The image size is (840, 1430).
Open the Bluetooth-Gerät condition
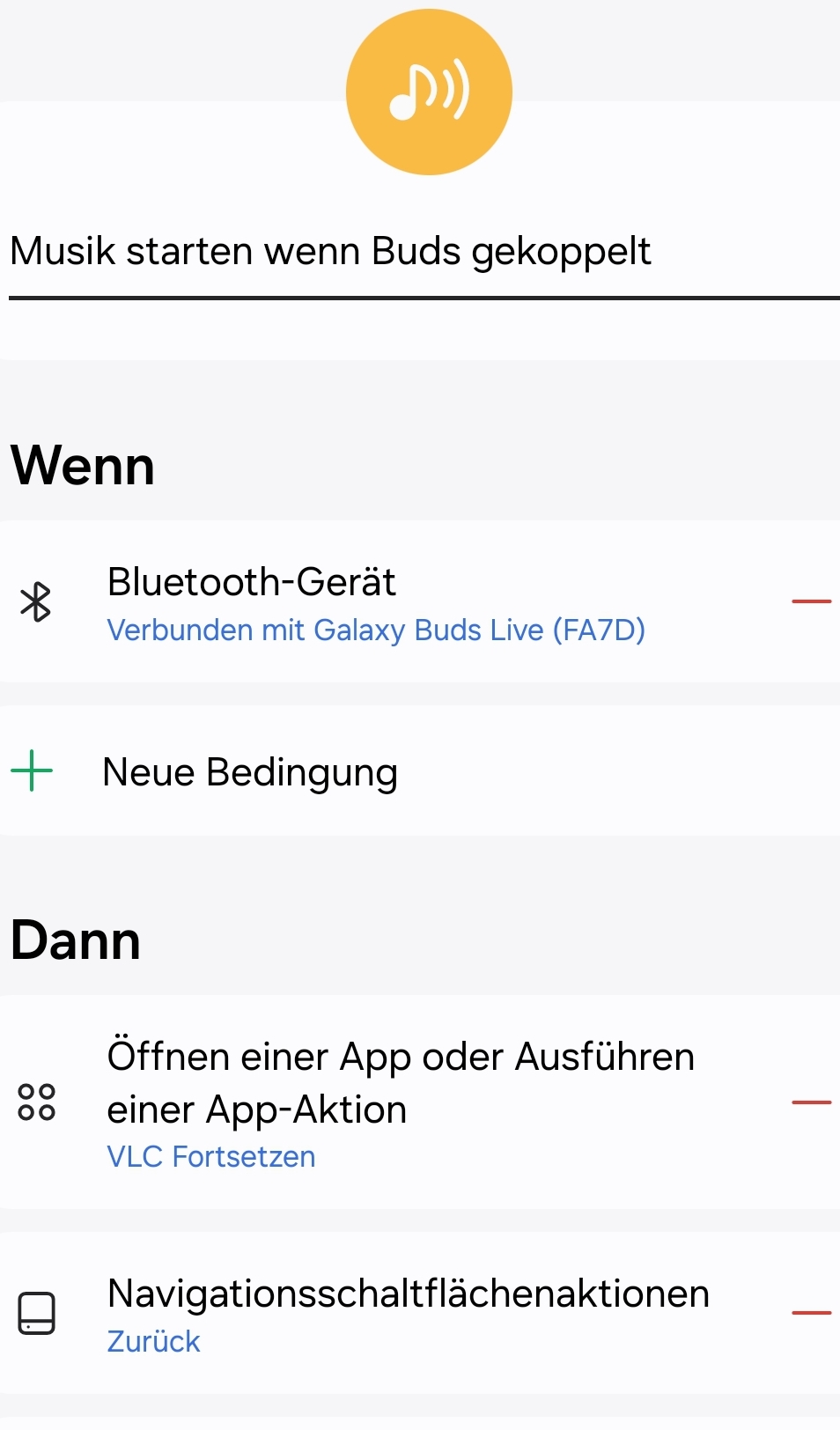(376, 603)
